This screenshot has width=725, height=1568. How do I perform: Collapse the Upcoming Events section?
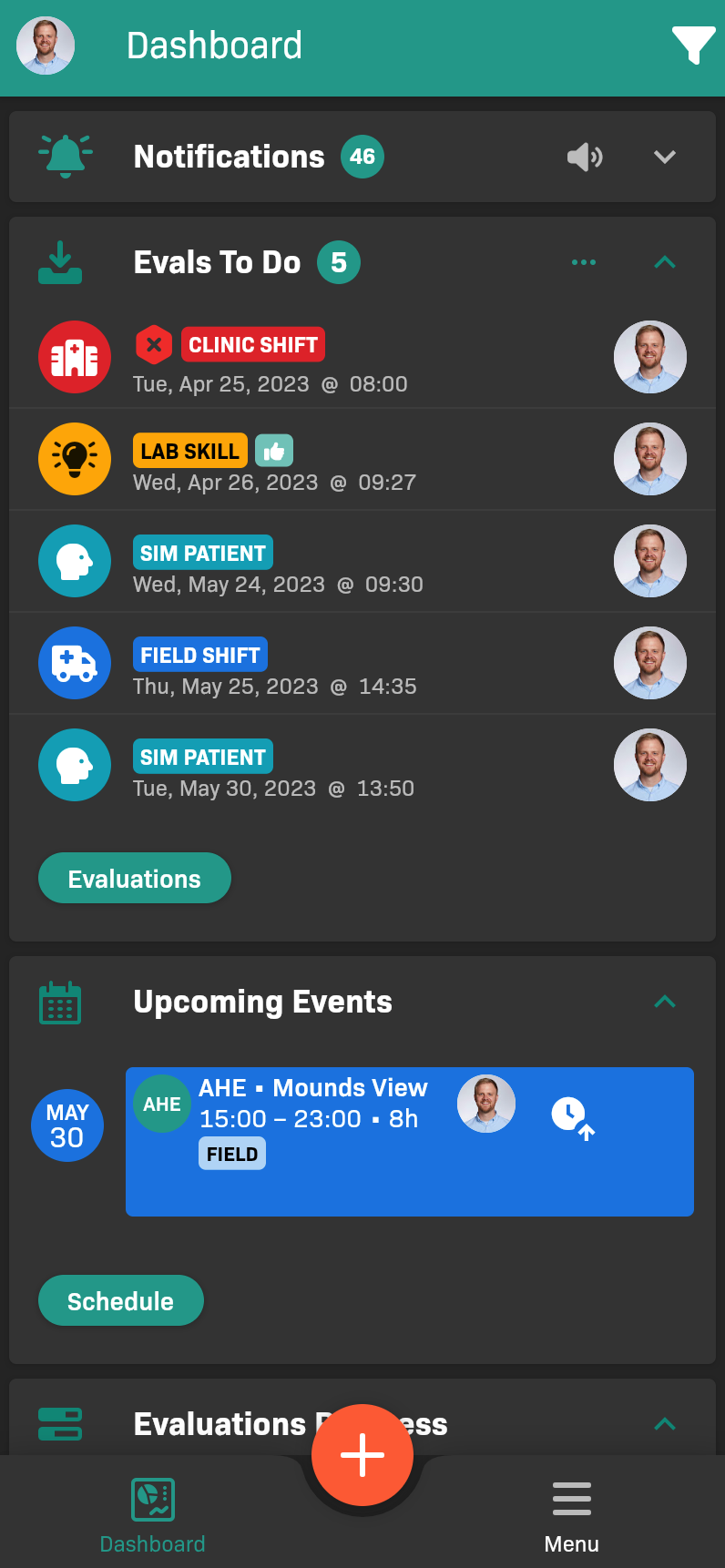(x=665, y=1002)
